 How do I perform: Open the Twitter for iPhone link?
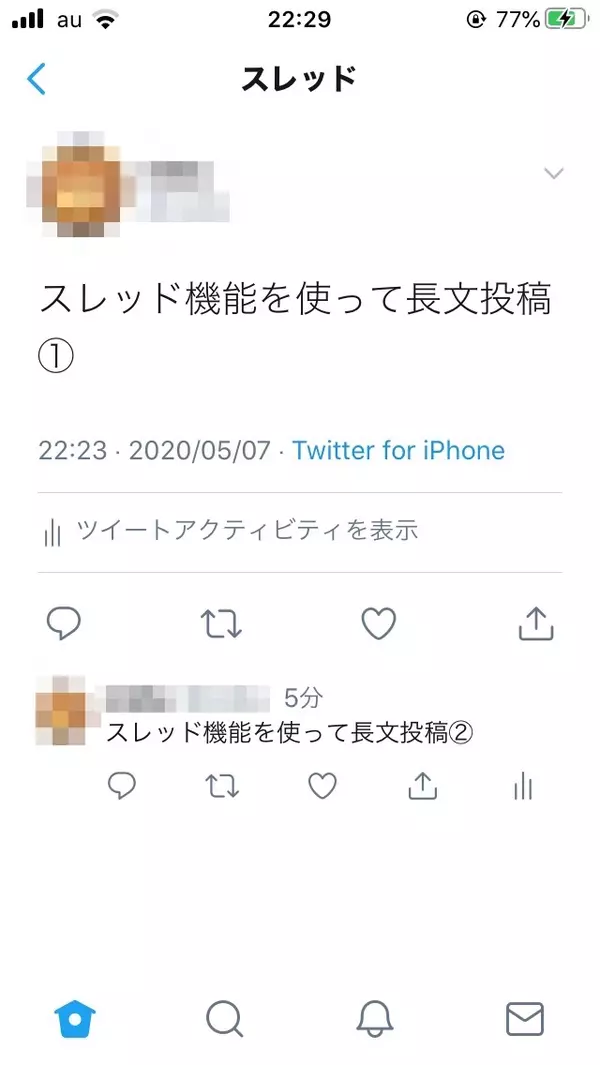[x=398, y=450]
